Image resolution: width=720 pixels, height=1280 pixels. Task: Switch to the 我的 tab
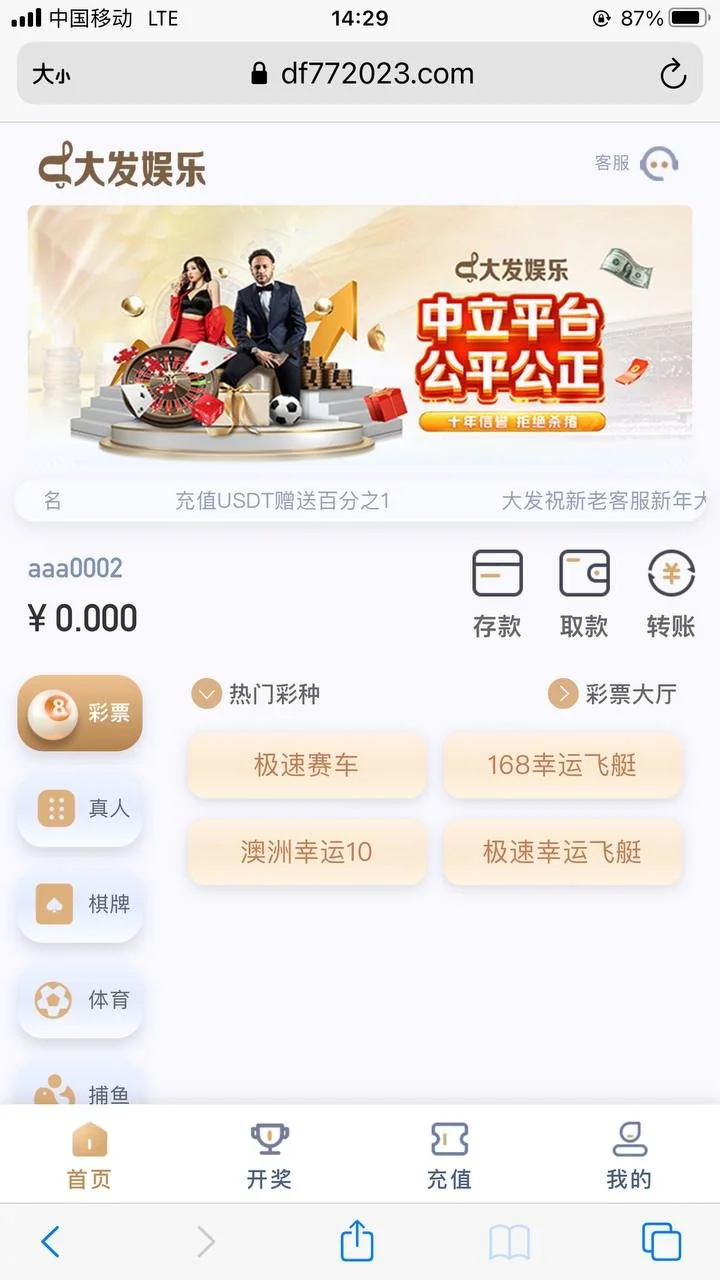click(x=629, y=1155)
